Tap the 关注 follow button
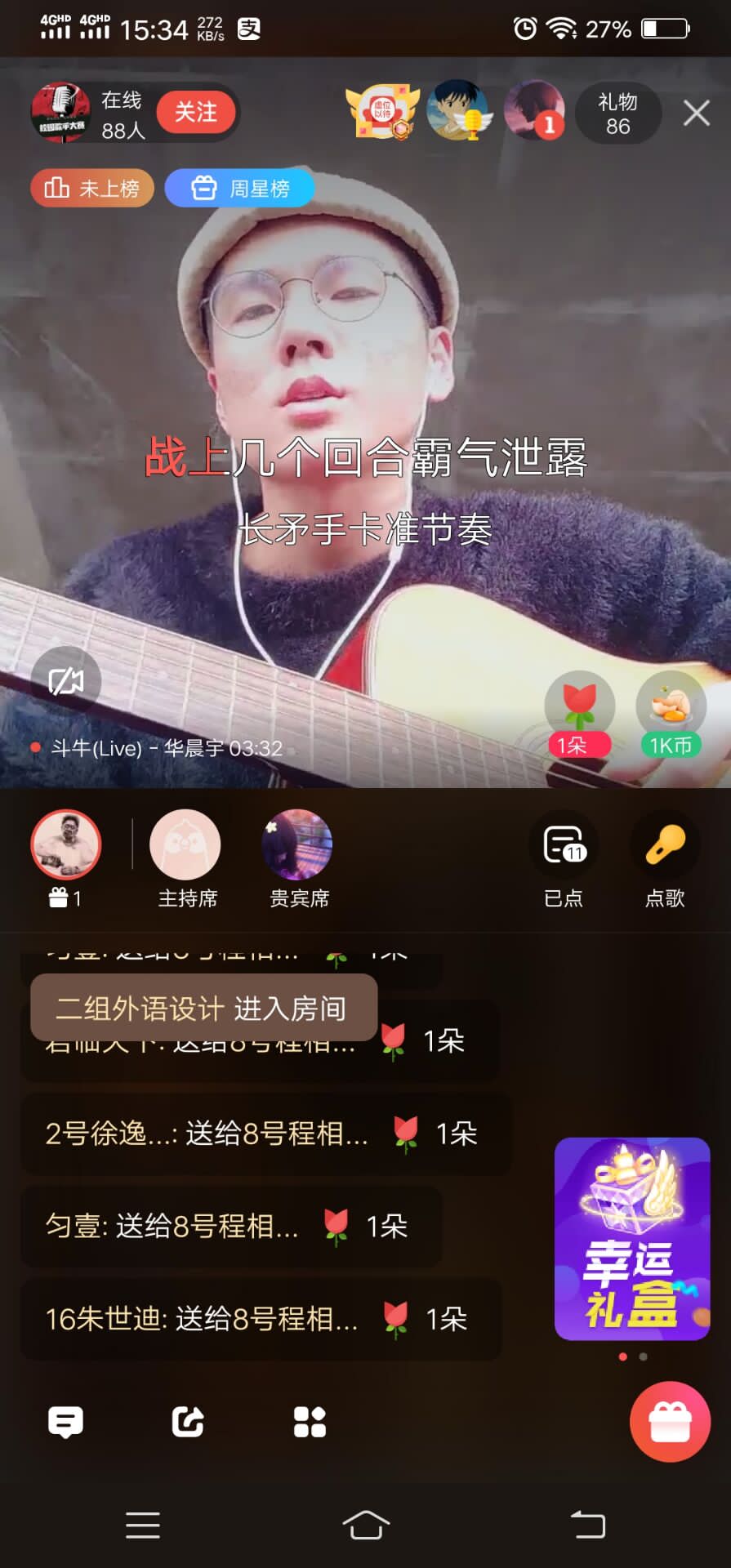 pos(195,112)
